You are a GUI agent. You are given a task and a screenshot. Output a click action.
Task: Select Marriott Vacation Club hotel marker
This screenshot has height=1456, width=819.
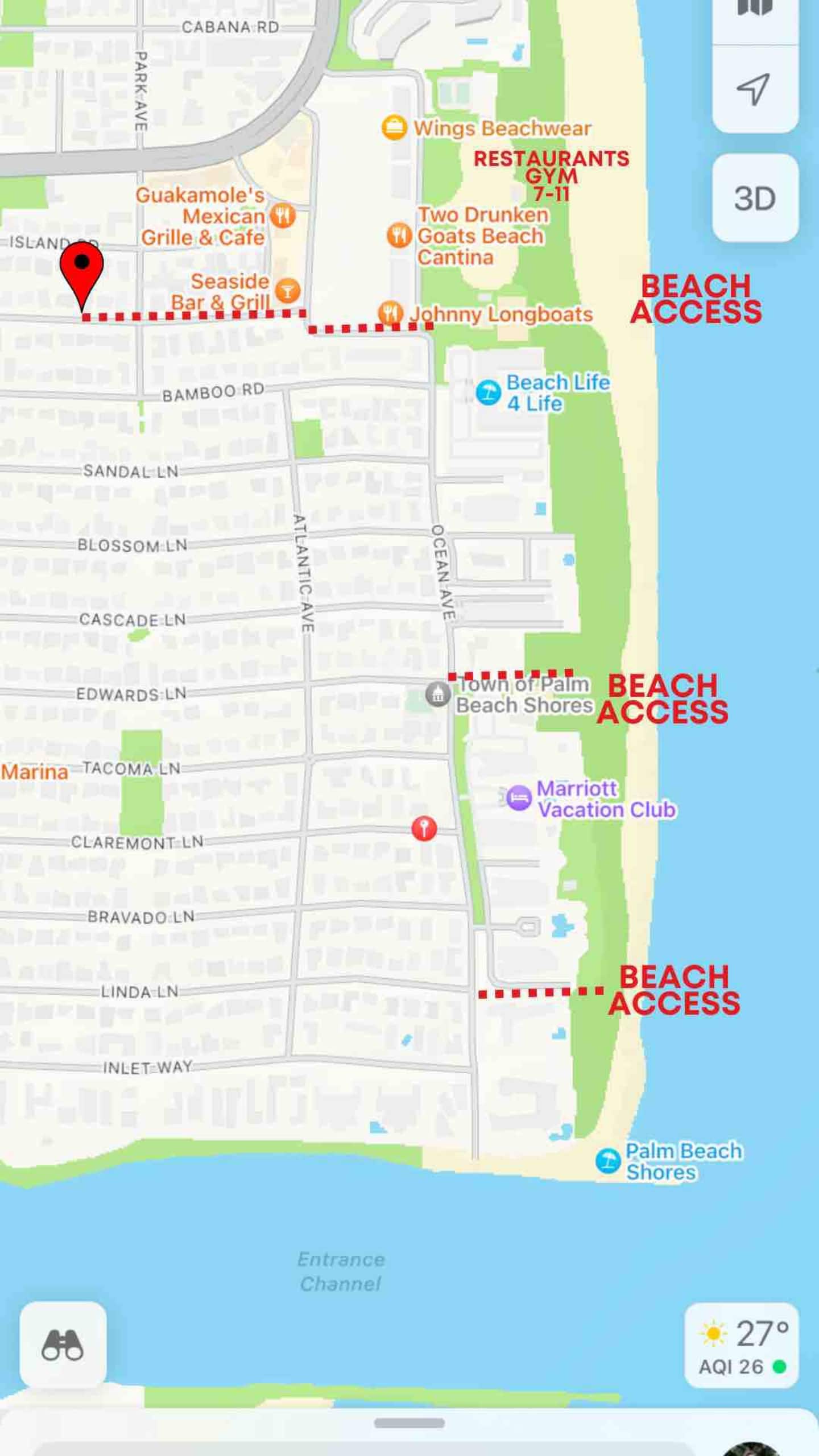(519, 798)
